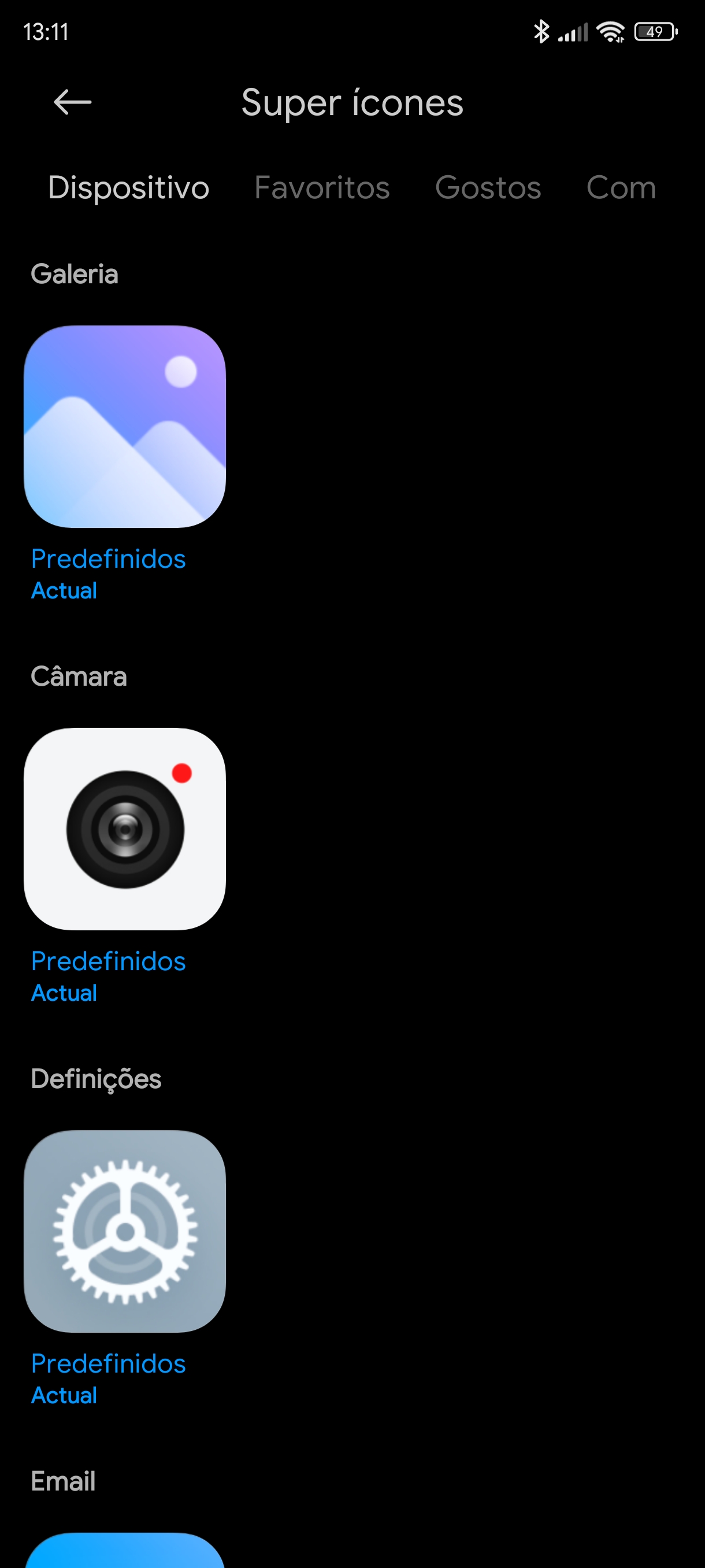Open the Gostos tab
This screenshot has width=705, height=1568.
[x=488, y=187]
